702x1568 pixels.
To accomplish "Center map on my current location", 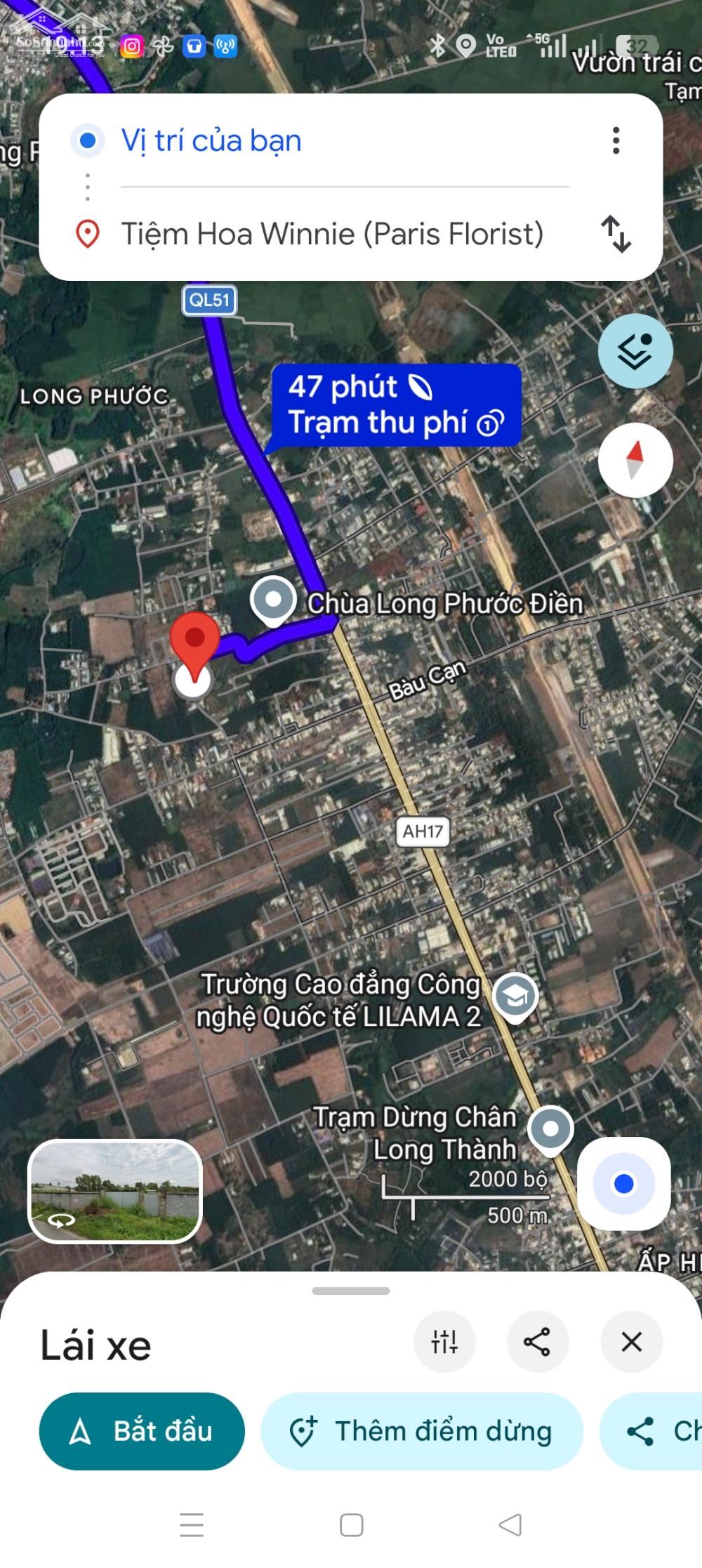I will tap(623, 1184).
